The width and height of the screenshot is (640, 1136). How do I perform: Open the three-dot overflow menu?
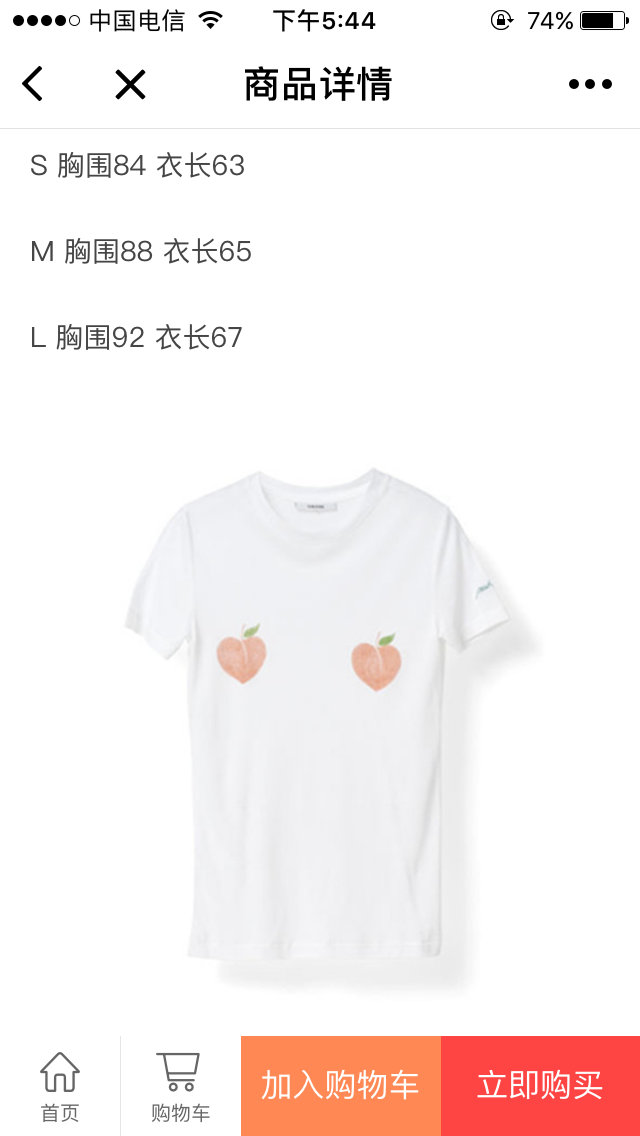click(x=590, y=84)
